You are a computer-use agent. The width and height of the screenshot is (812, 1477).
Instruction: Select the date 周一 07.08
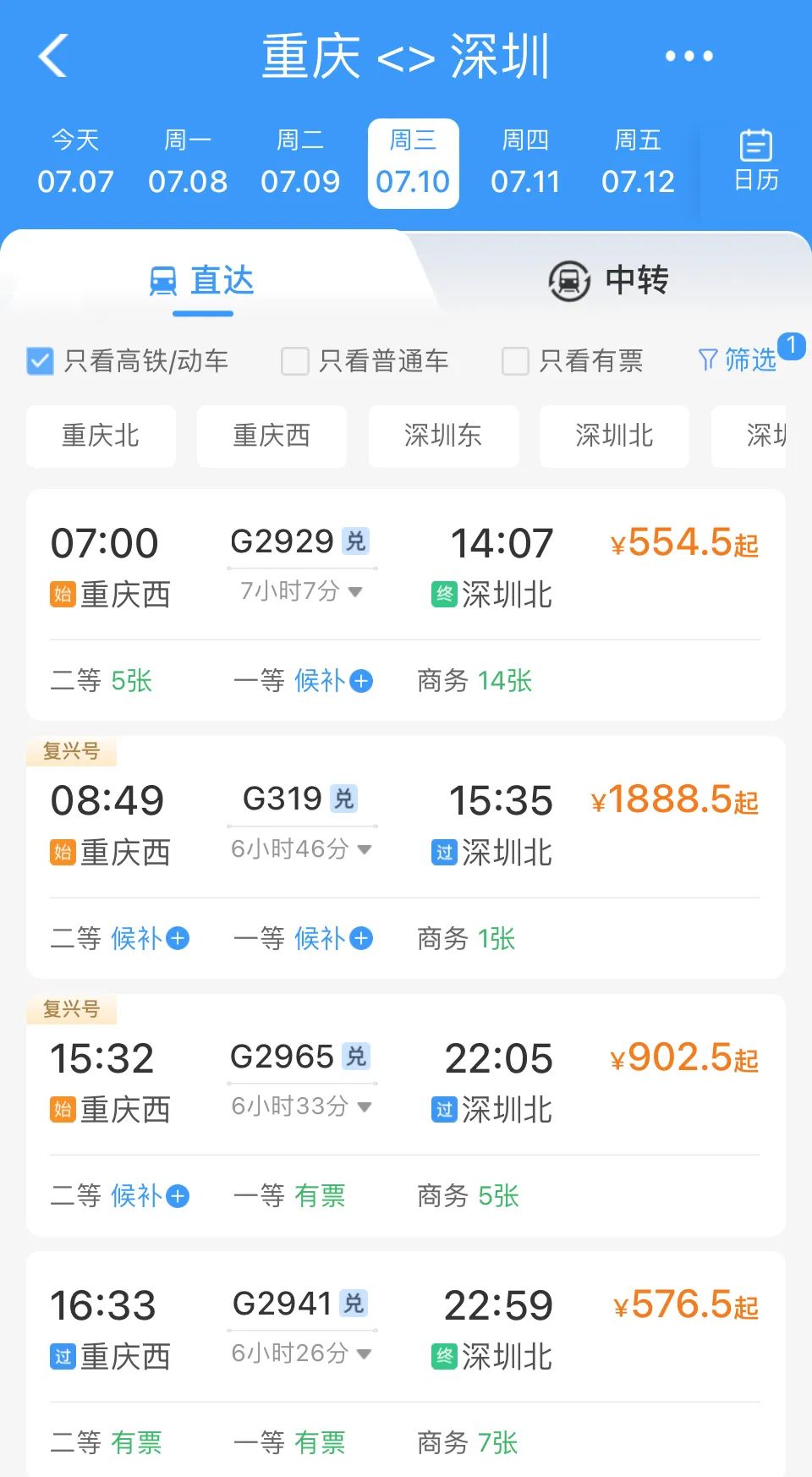tap(188, 162)
